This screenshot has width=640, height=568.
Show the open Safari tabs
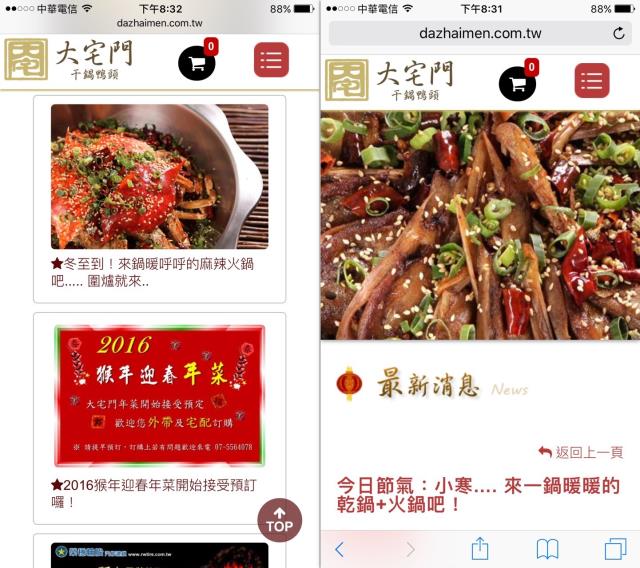pos(614,549)
